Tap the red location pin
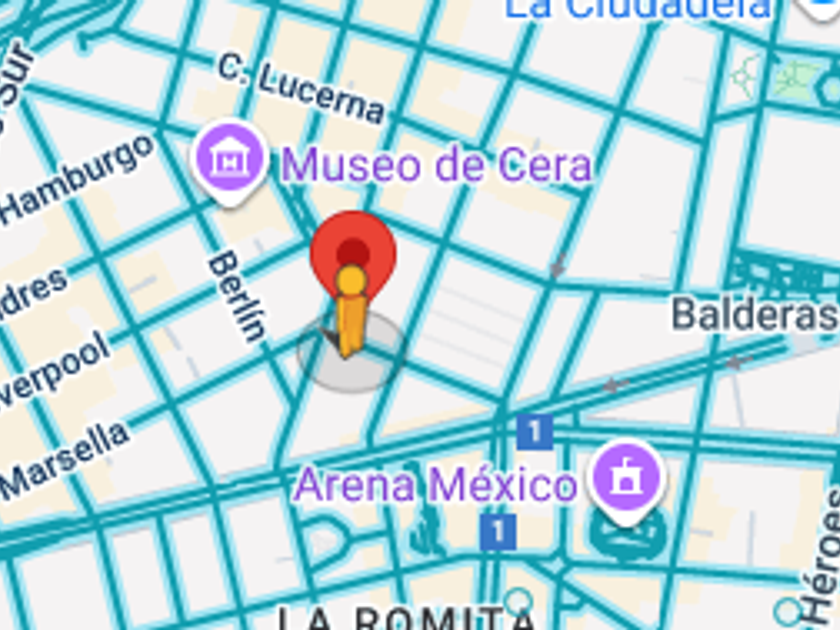 (x=353, y=250)
